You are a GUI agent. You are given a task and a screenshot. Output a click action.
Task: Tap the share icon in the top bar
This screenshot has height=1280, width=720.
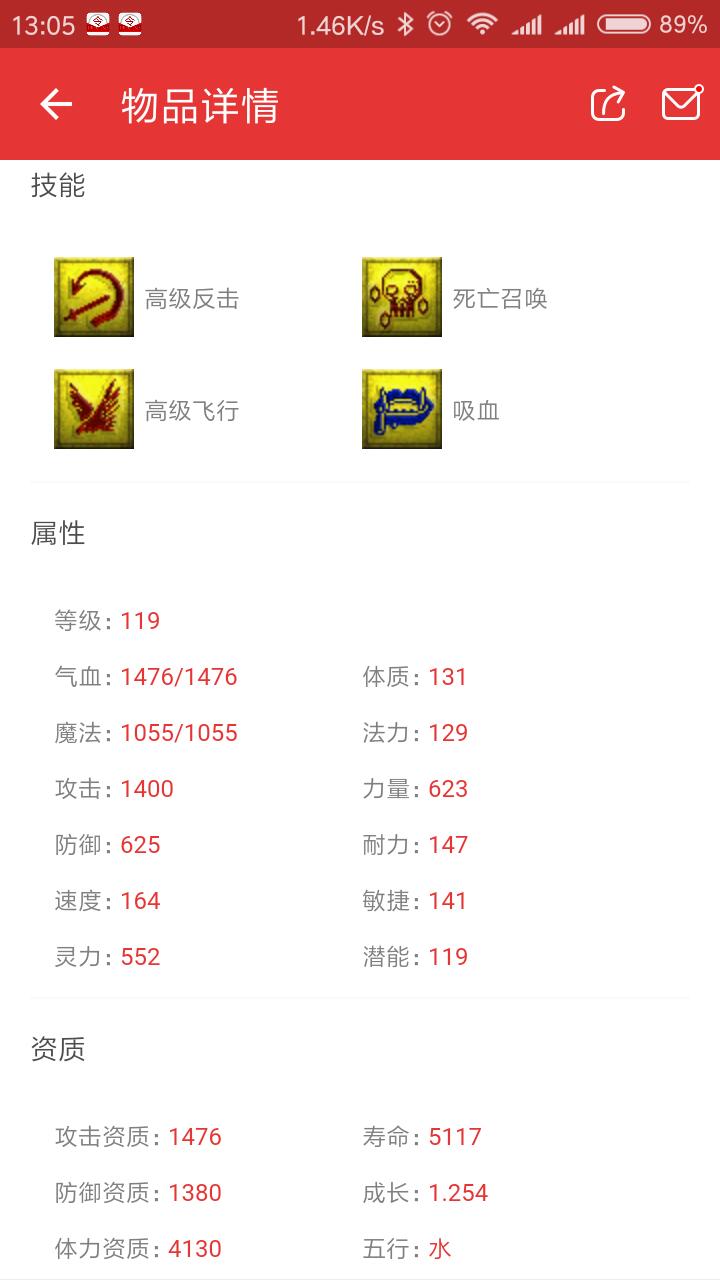coord(608,104)
